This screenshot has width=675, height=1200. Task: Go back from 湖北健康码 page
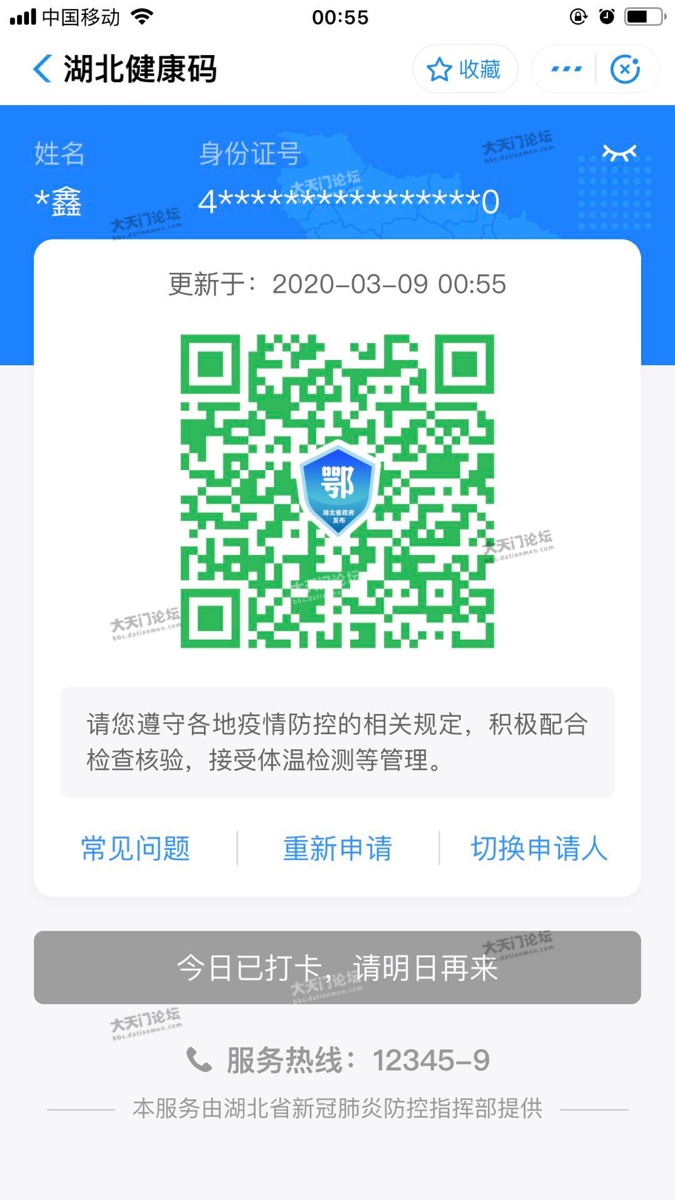[x=42, y=69]
